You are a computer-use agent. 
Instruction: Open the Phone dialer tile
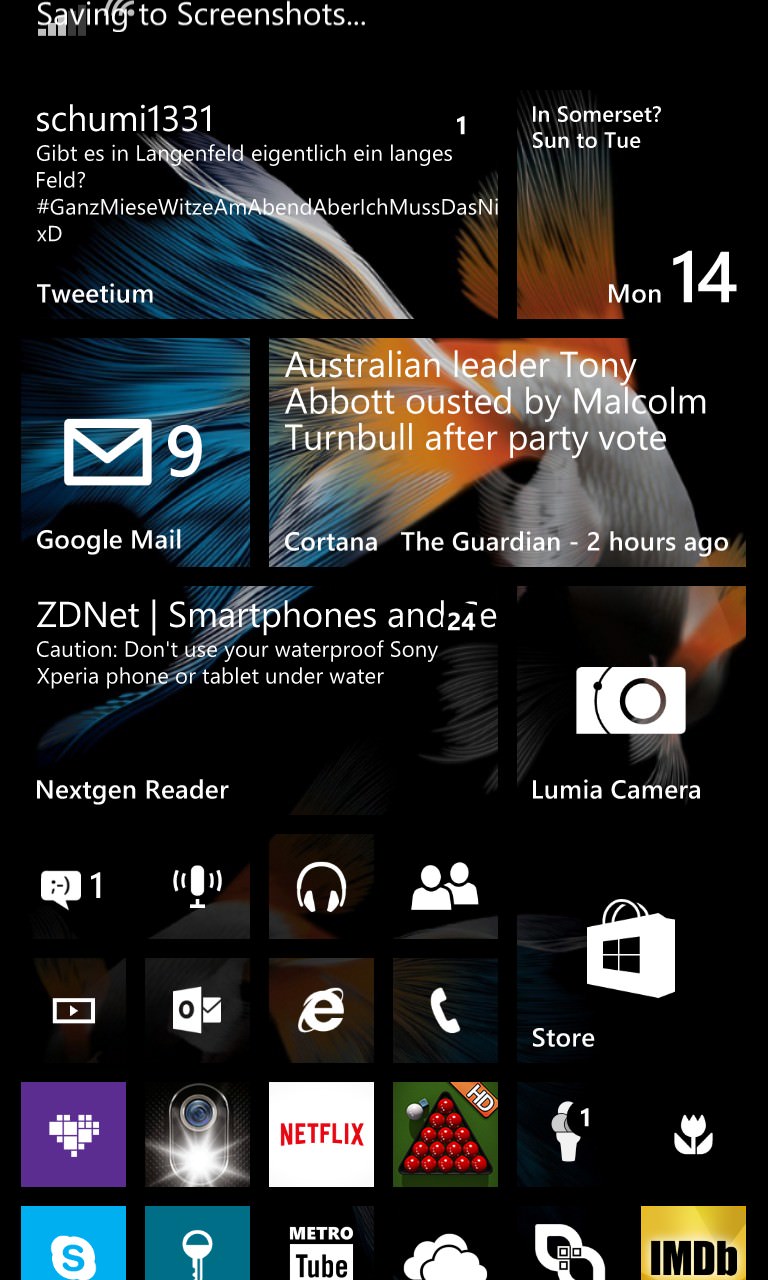(x=445, y=1010)
